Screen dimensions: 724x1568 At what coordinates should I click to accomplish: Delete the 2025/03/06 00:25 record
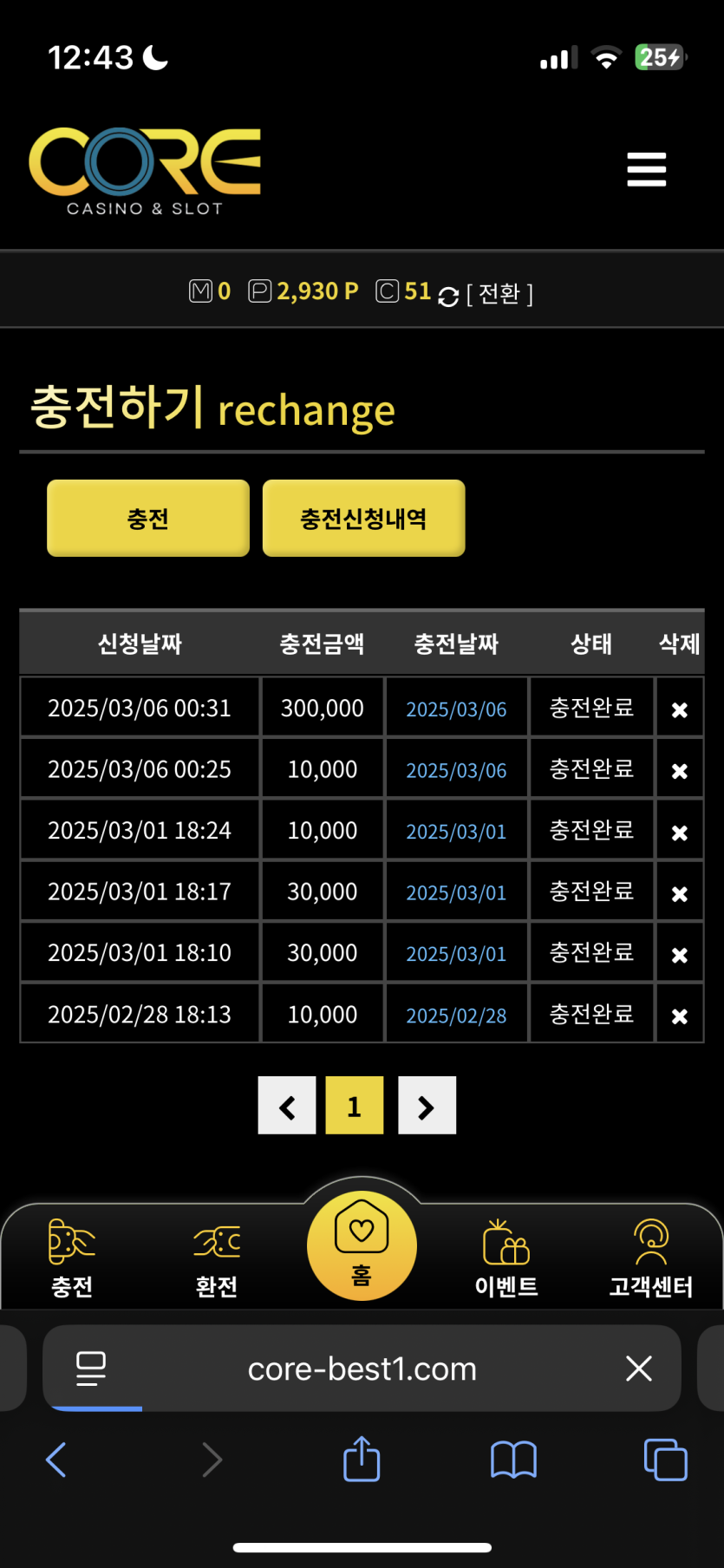pyautogui.click(x=680, y=770)
